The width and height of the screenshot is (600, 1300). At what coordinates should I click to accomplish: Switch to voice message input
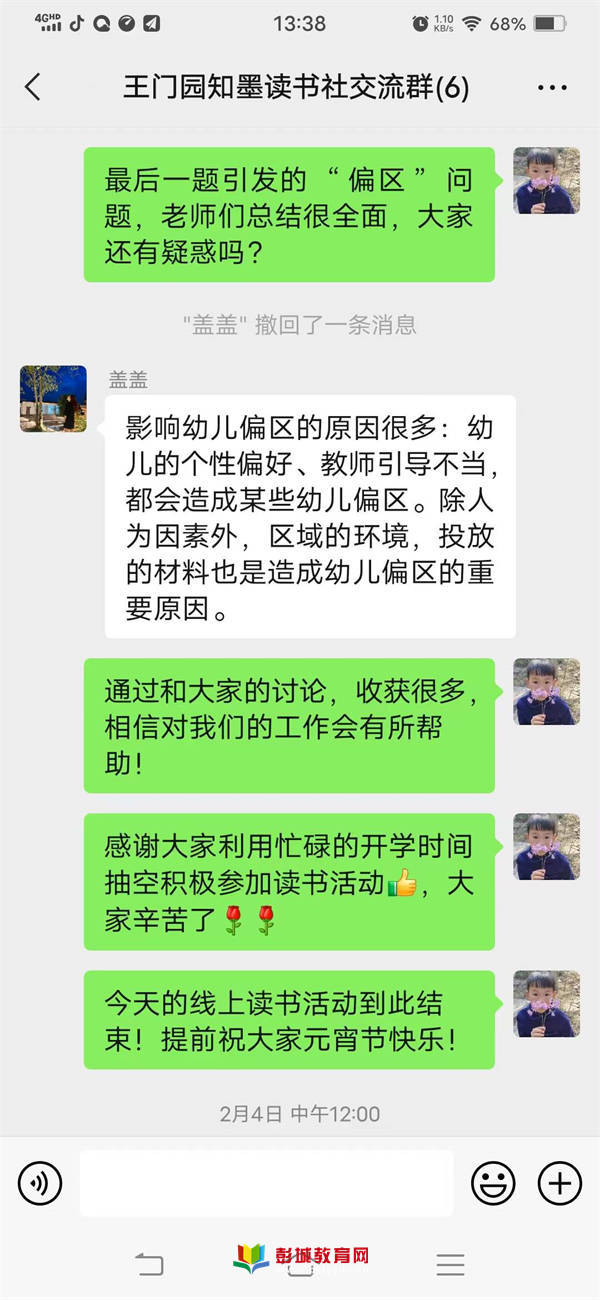pyautogui.click(x=40, y=1184)
